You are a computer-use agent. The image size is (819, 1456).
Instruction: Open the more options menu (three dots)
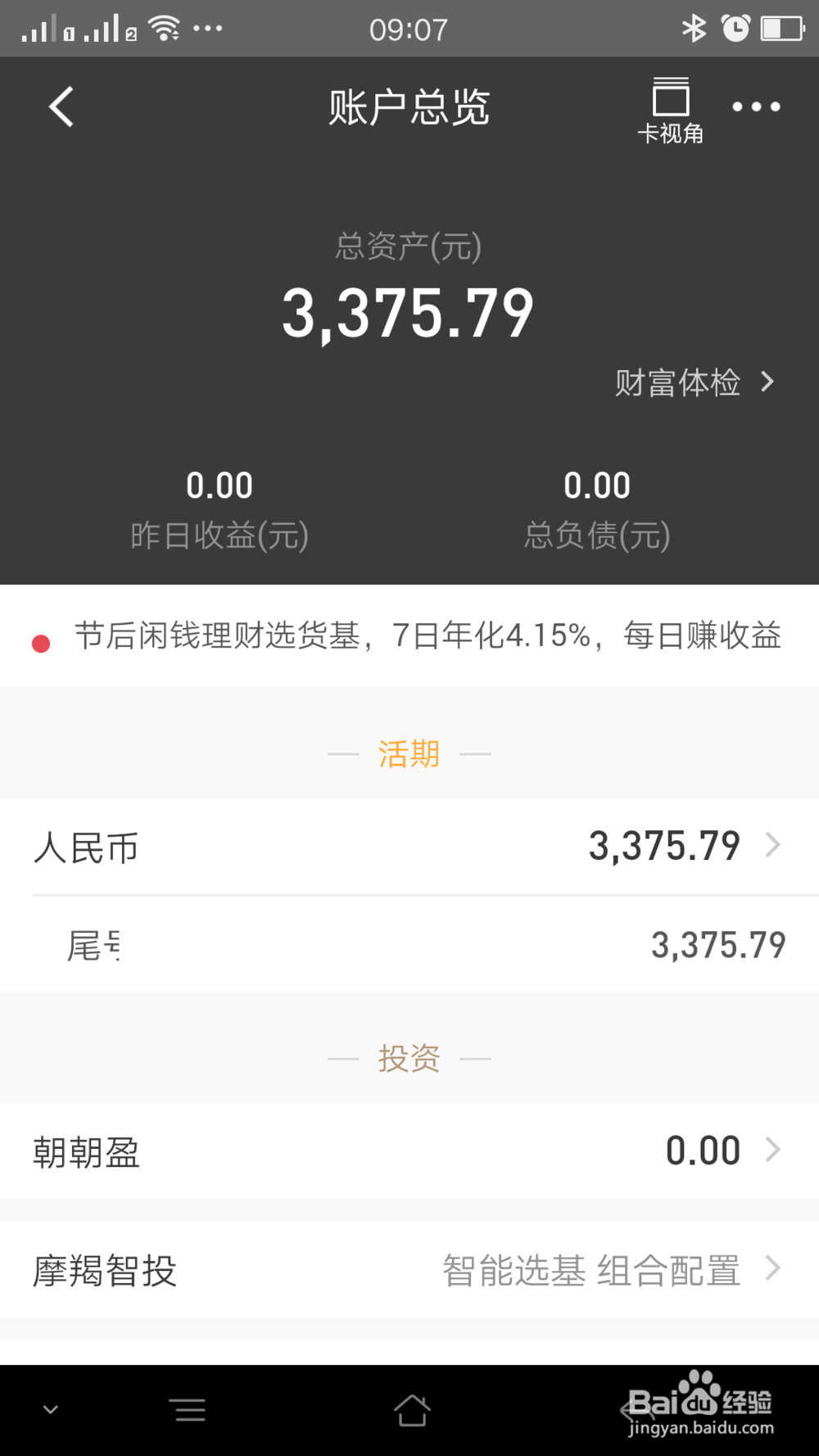tap(755, 106)
